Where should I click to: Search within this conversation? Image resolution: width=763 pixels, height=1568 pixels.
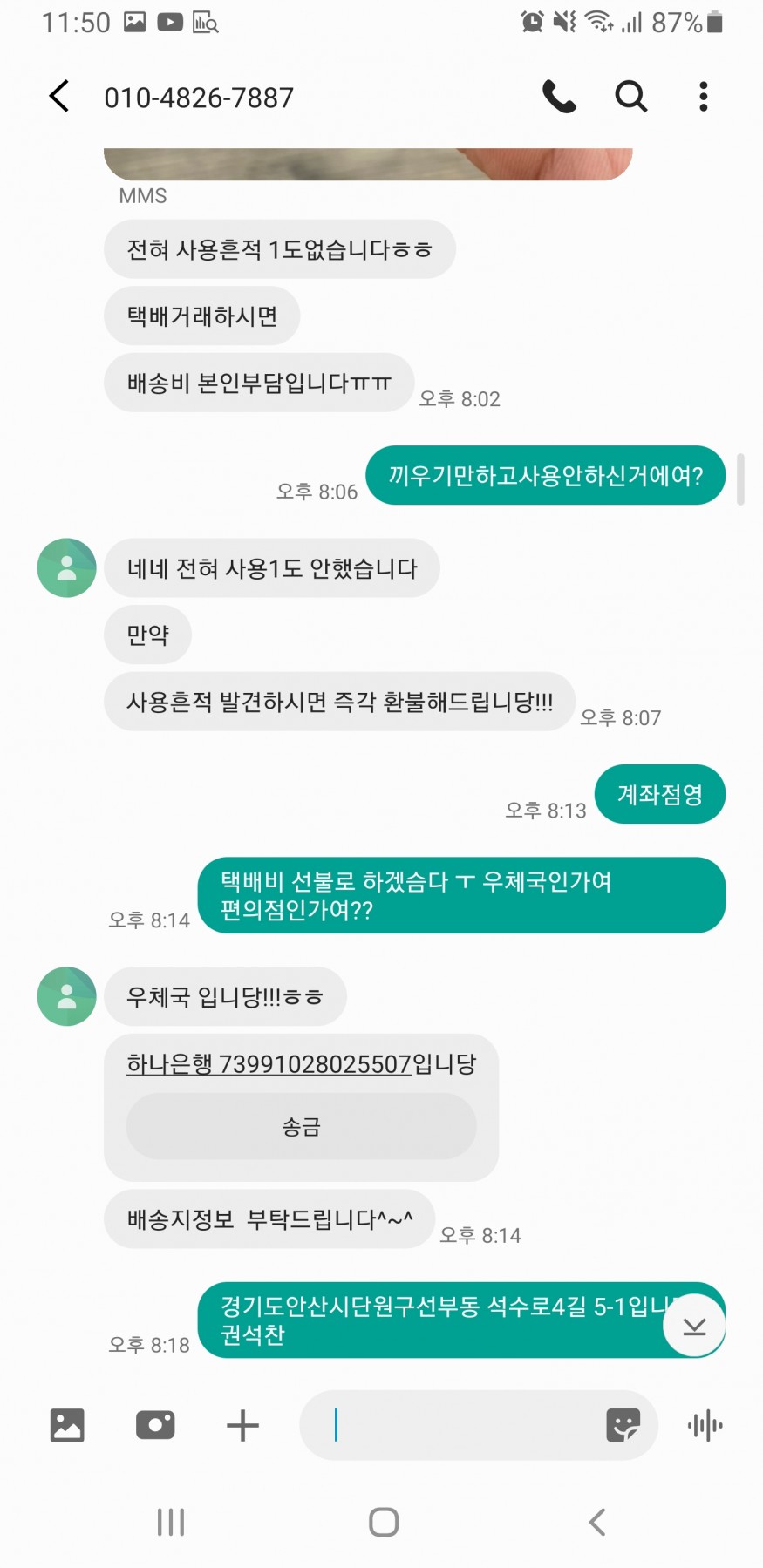(631, 97)
